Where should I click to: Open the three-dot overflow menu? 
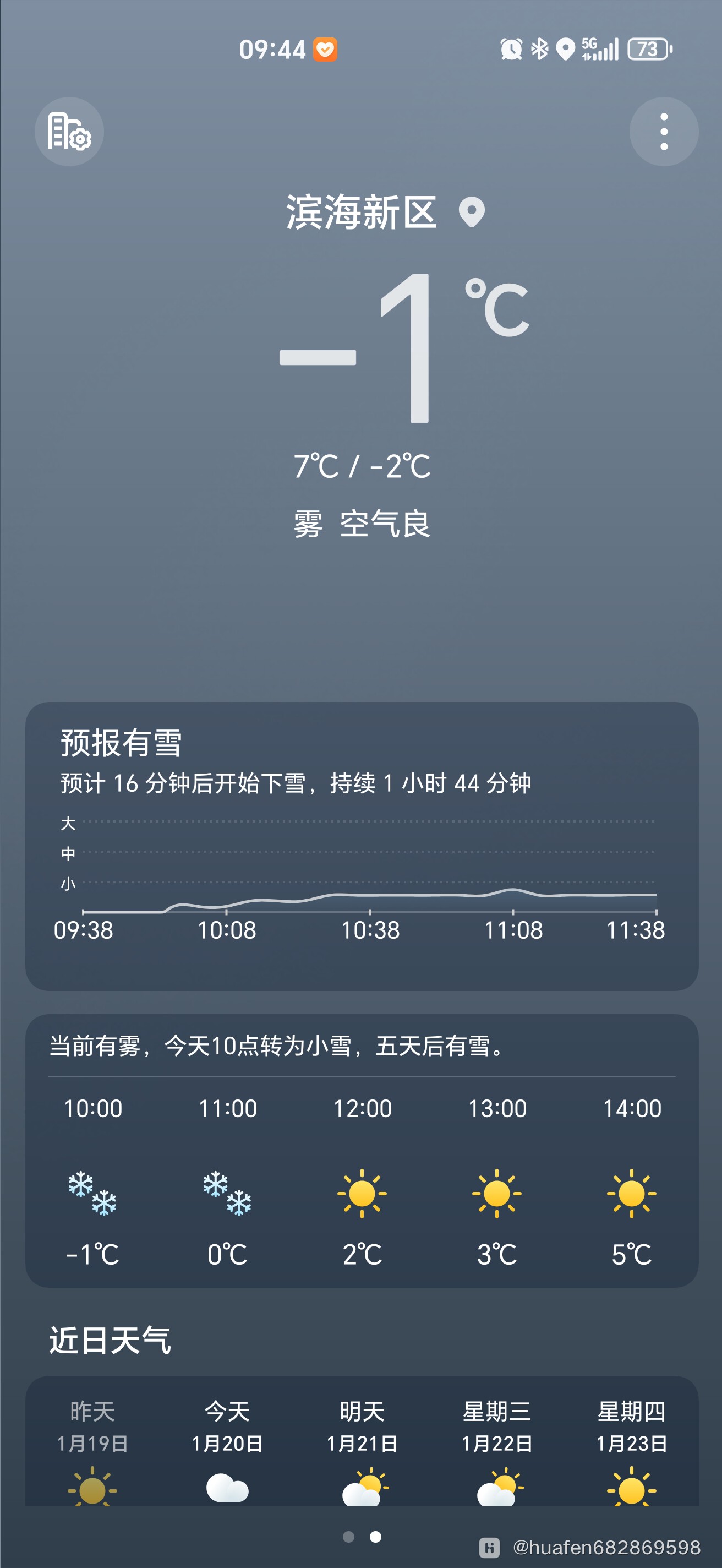[x=664, y=132]
